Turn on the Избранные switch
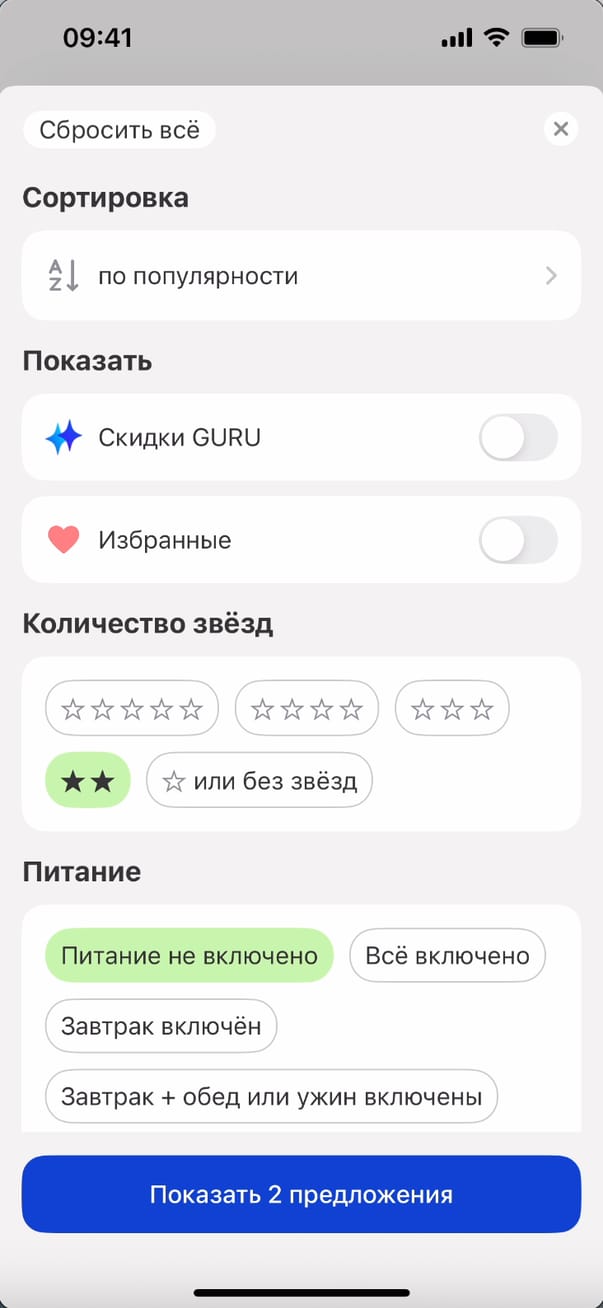 (517, 541)
